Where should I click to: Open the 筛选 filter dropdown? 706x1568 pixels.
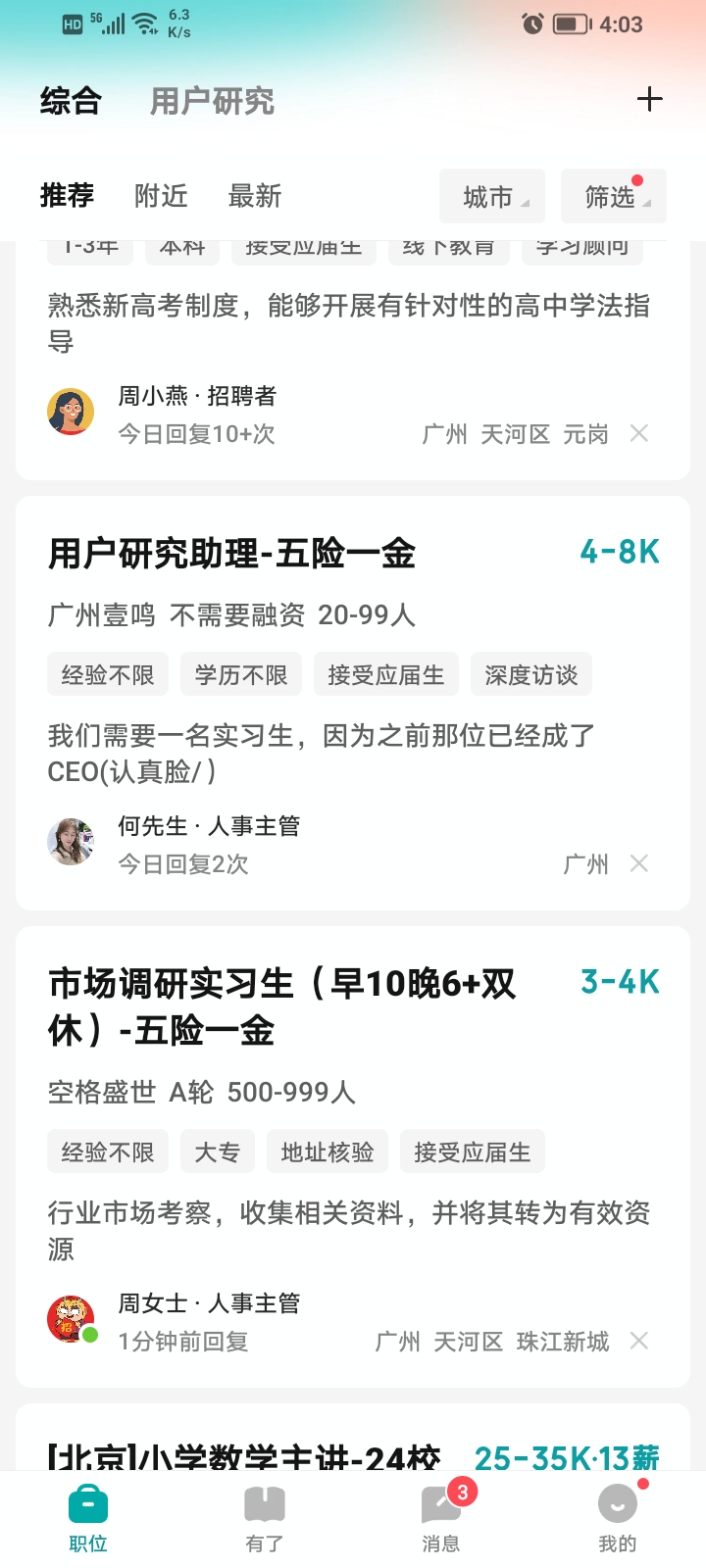[614, 197]
